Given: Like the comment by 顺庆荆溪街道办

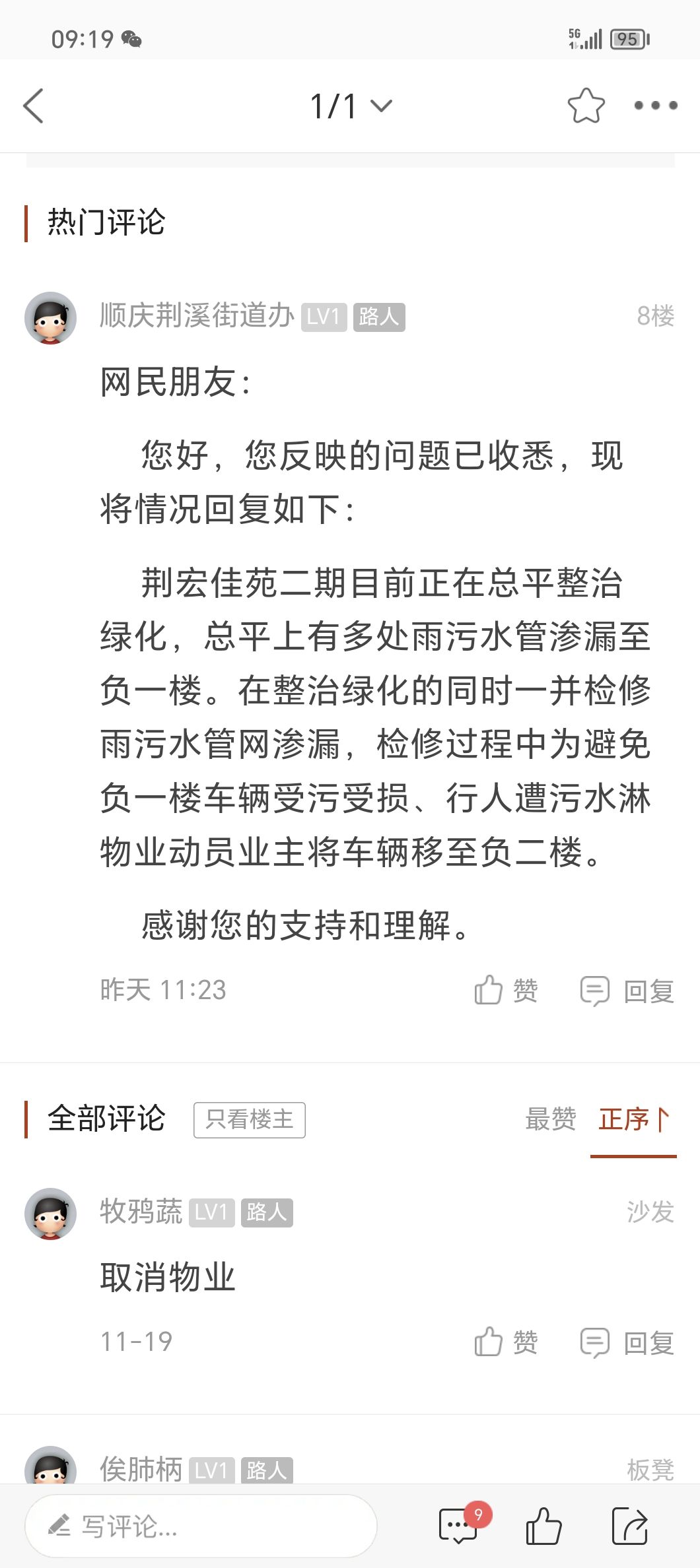Looking at the screenshot, I should 506,991.
